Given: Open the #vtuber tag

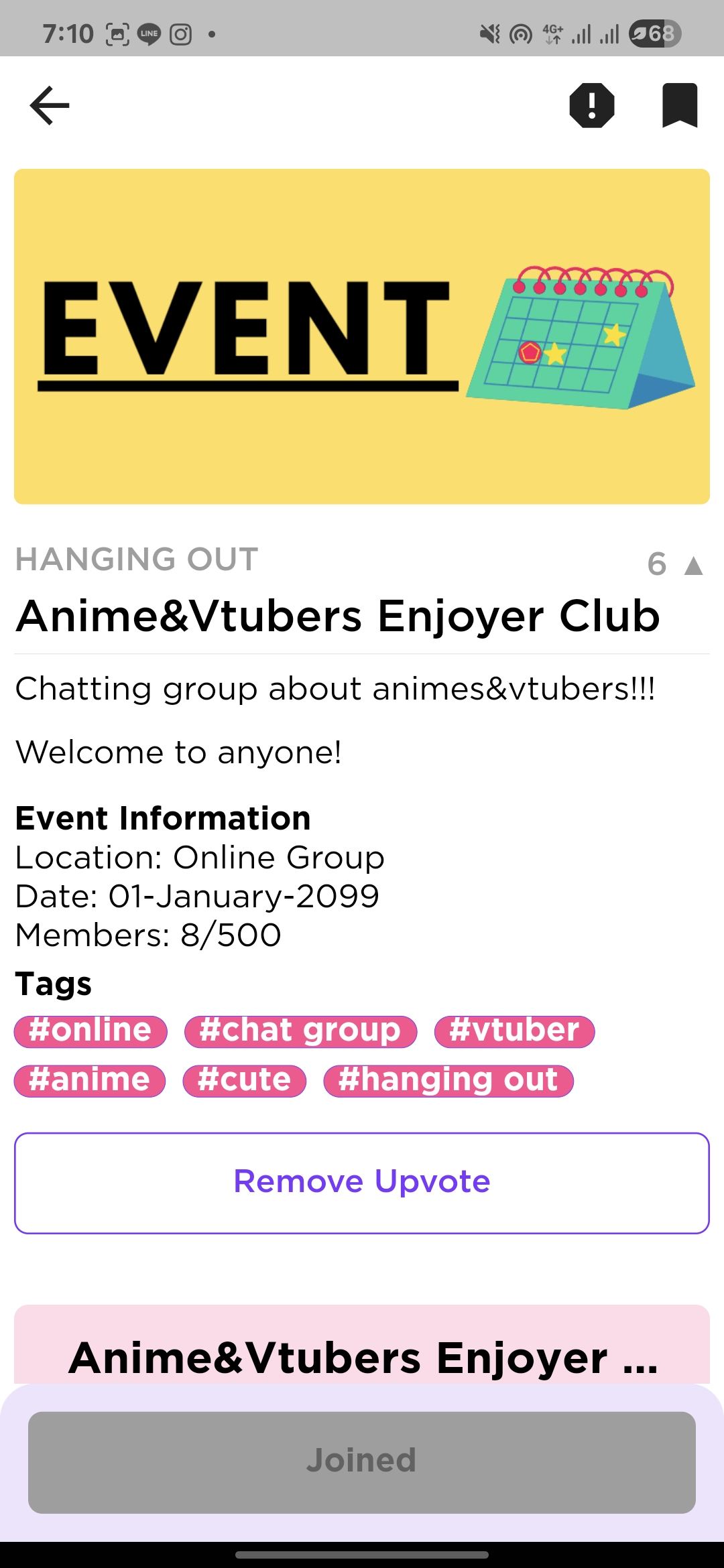Looking at the screenshot, I should coord(514,1031).
